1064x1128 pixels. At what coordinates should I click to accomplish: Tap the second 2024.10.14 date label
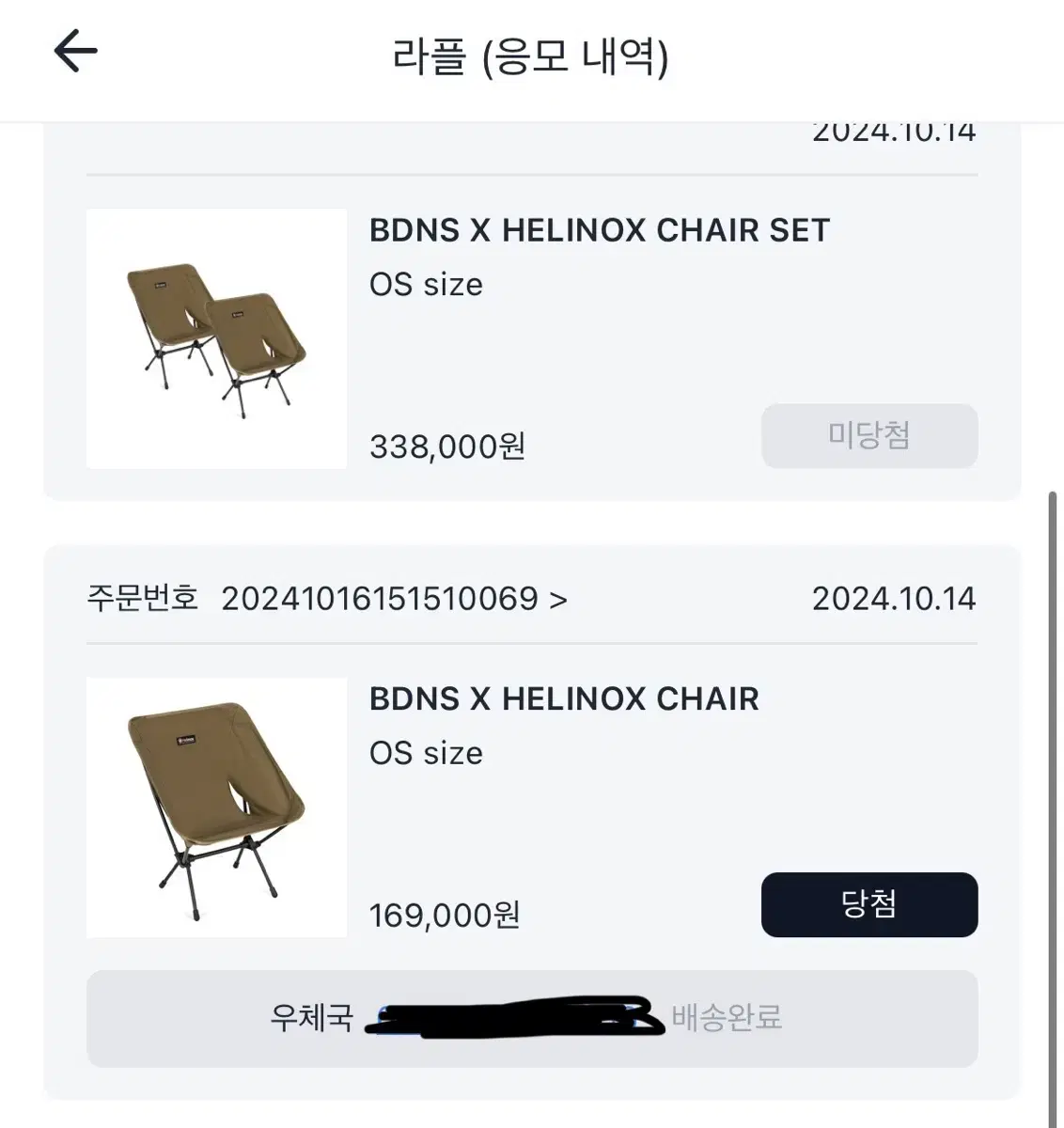pos(894,598)
